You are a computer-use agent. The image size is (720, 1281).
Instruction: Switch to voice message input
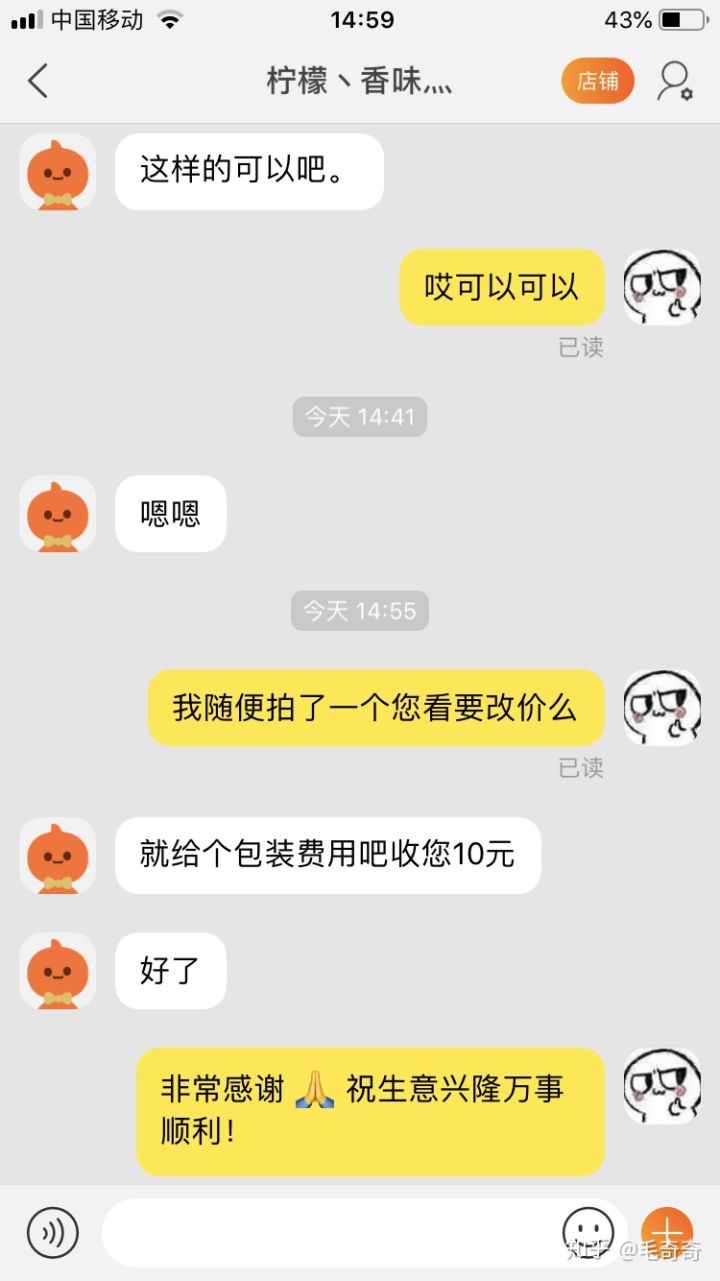pos(52,1232)
